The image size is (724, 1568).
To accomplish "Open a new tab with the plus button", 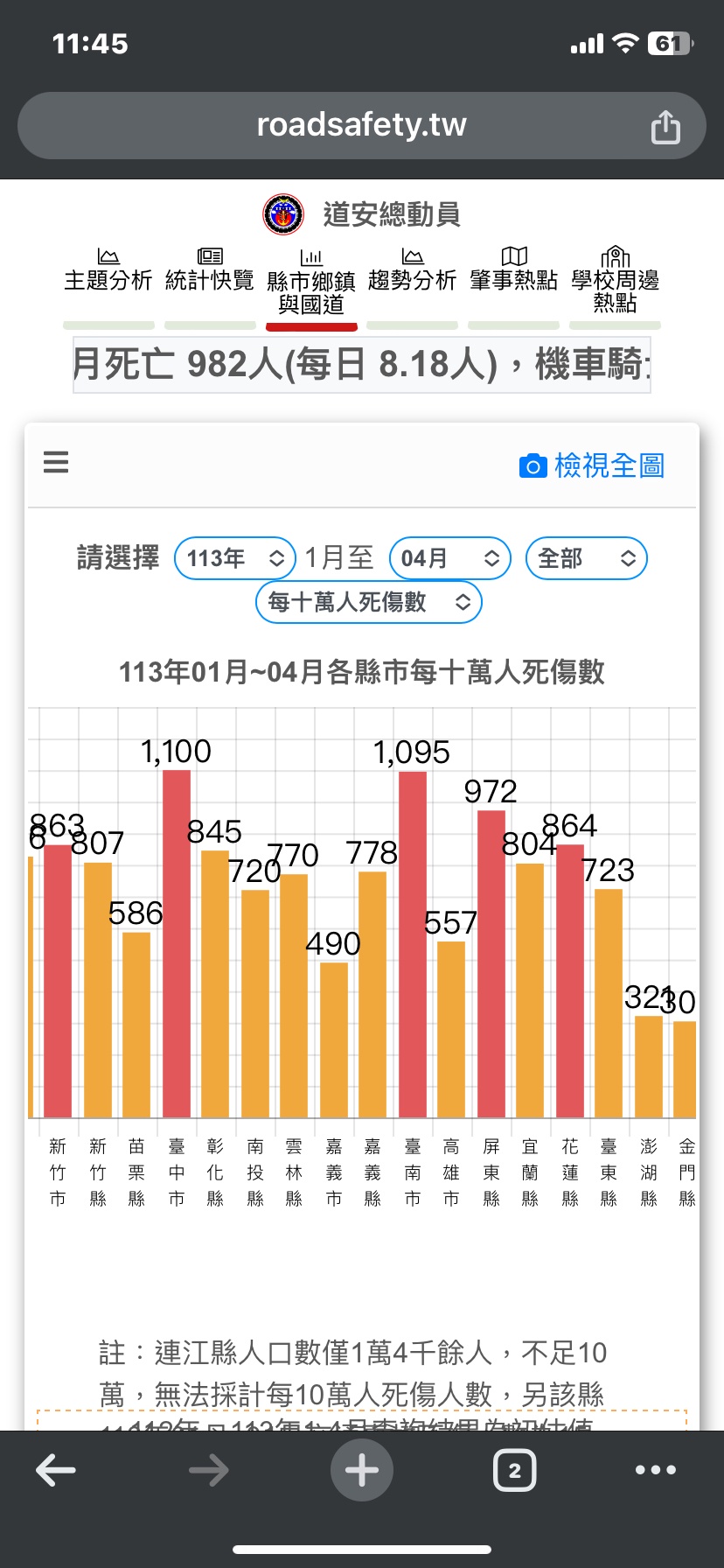I will pyautogui.click(x=362, y=1470).
